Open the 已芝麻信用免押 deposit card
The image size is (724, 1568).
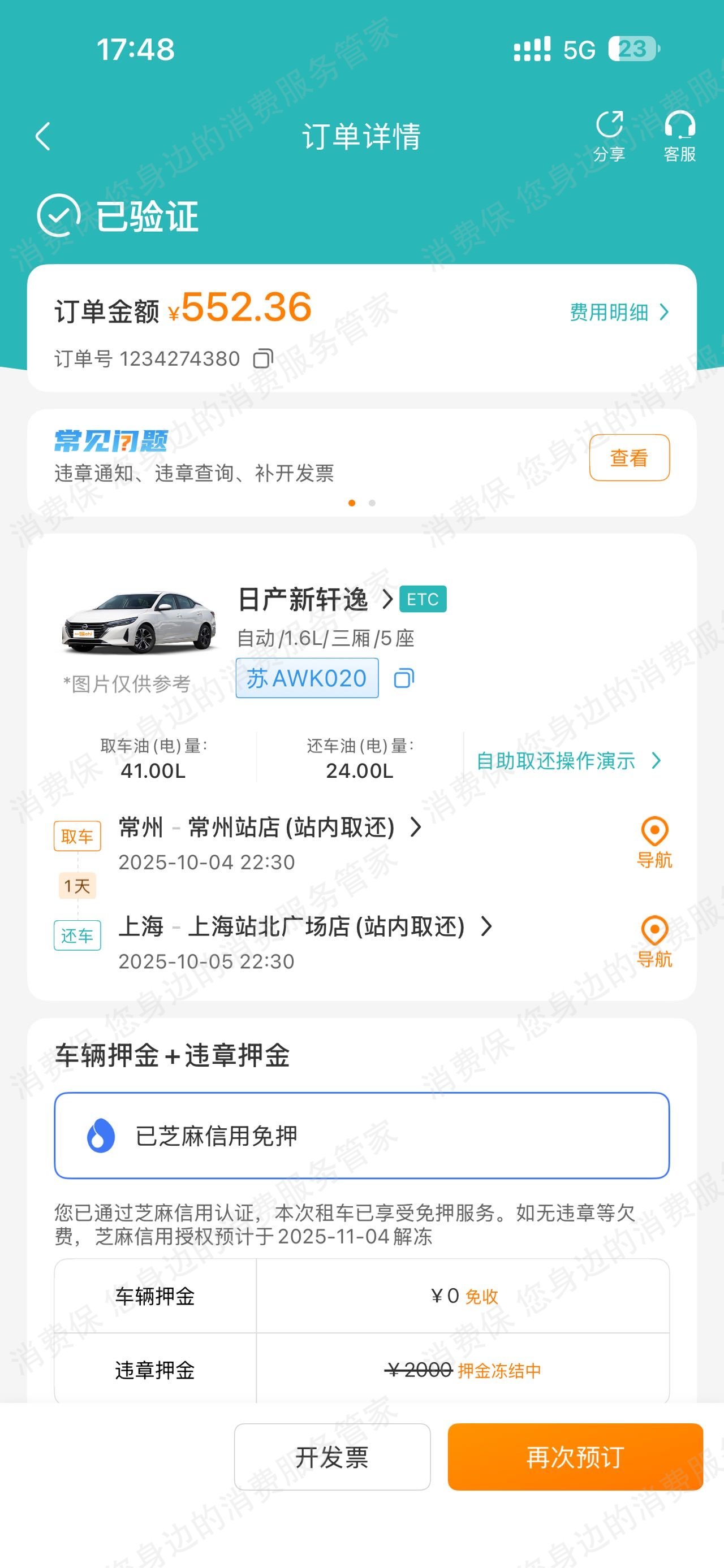tap(361, 1136)
